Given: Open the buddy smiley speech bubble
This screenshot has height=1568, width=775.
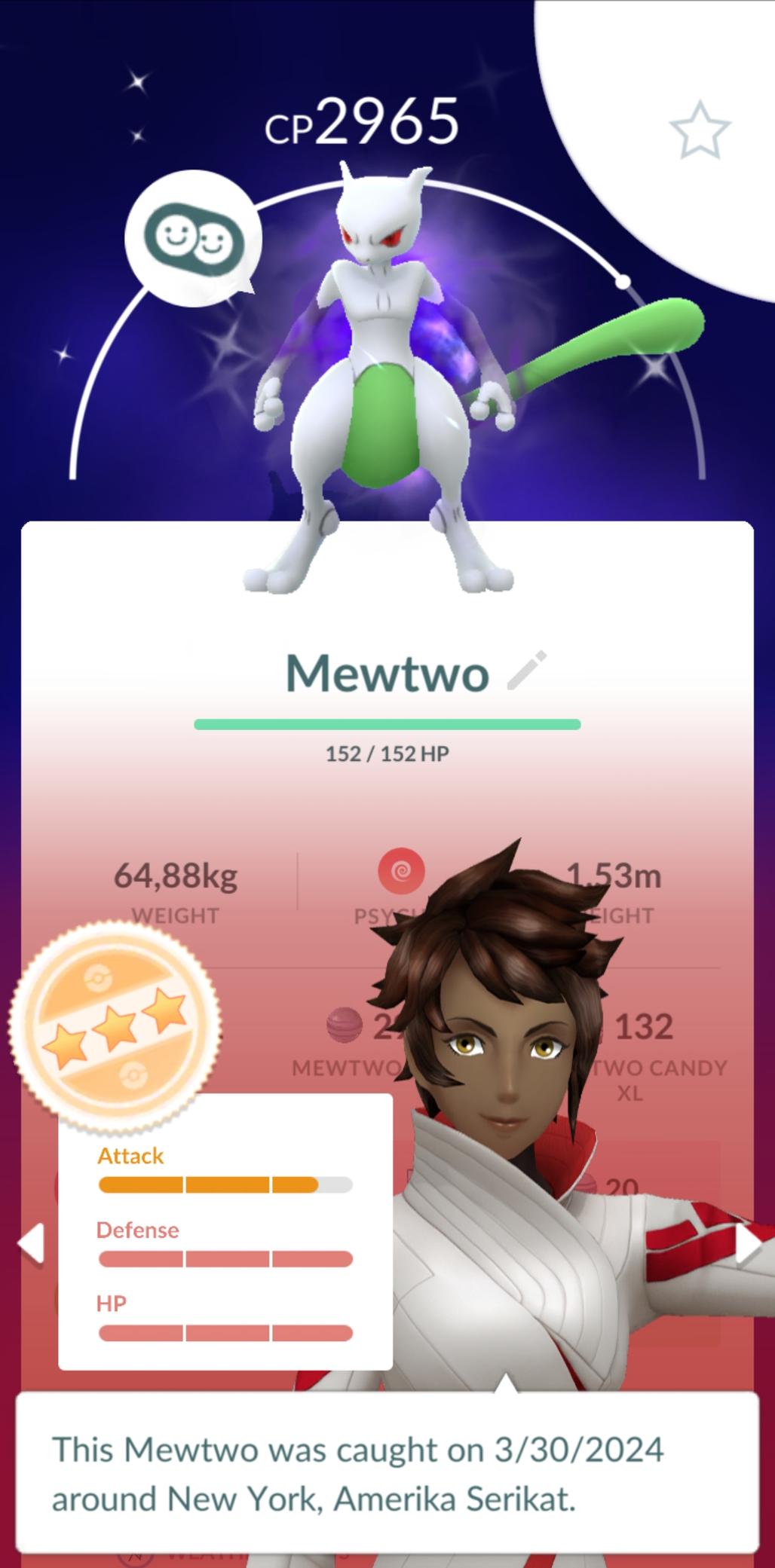Looking at the screenshot, I should pyautogui.click(x=193, y=240).
